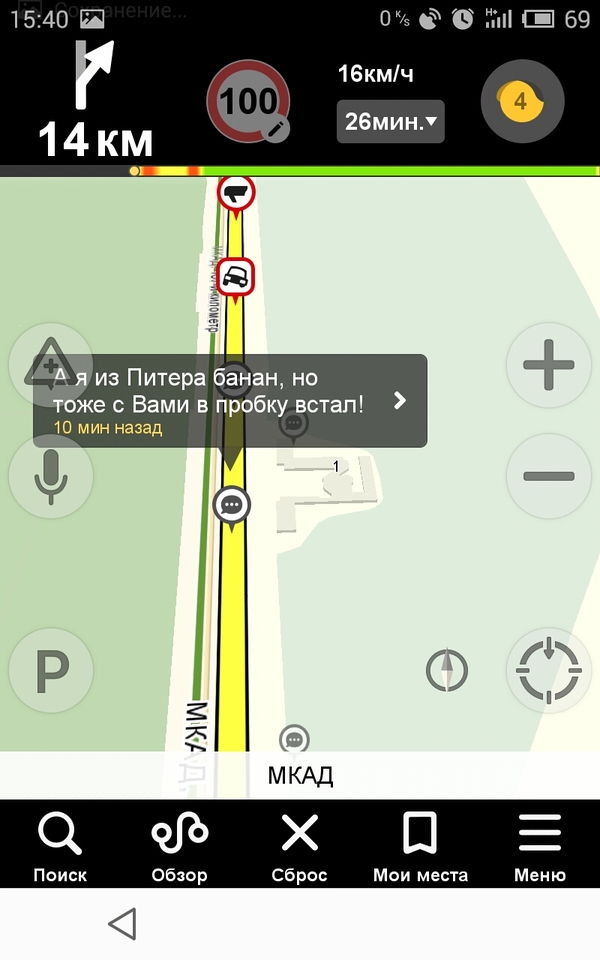
Task: Expand the 26 мин. arrival time dropdown
Action: coord(391,122)
